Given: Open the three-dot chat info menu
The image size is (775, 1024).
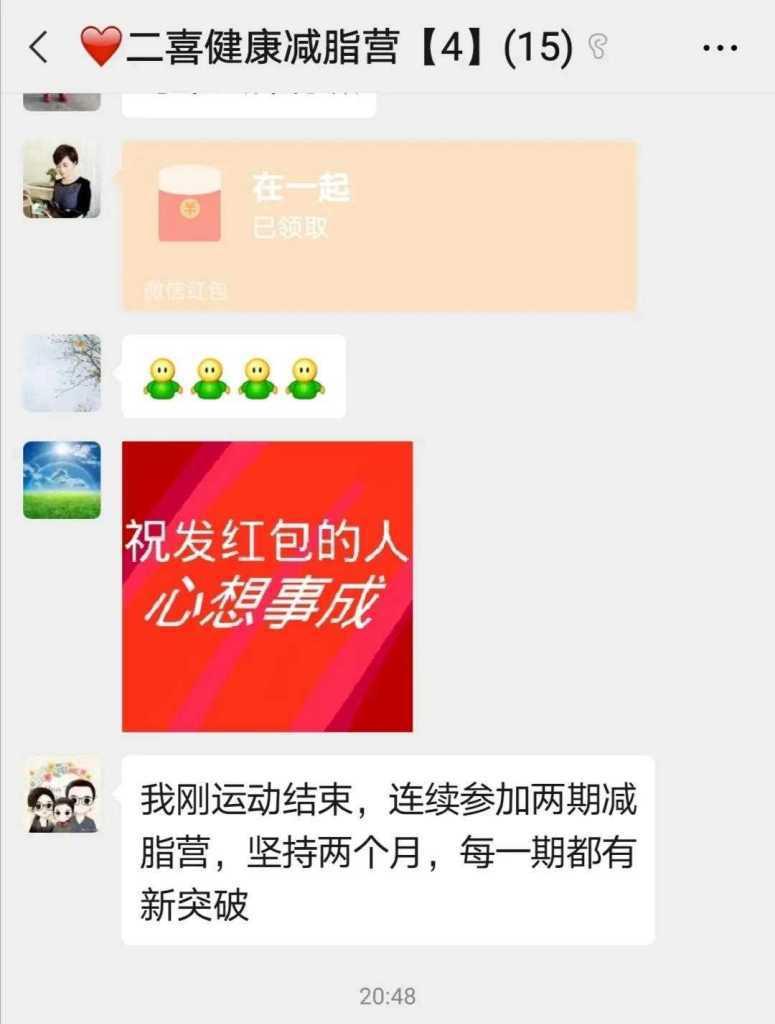Looking at the screenshot, I should [719, 47].
